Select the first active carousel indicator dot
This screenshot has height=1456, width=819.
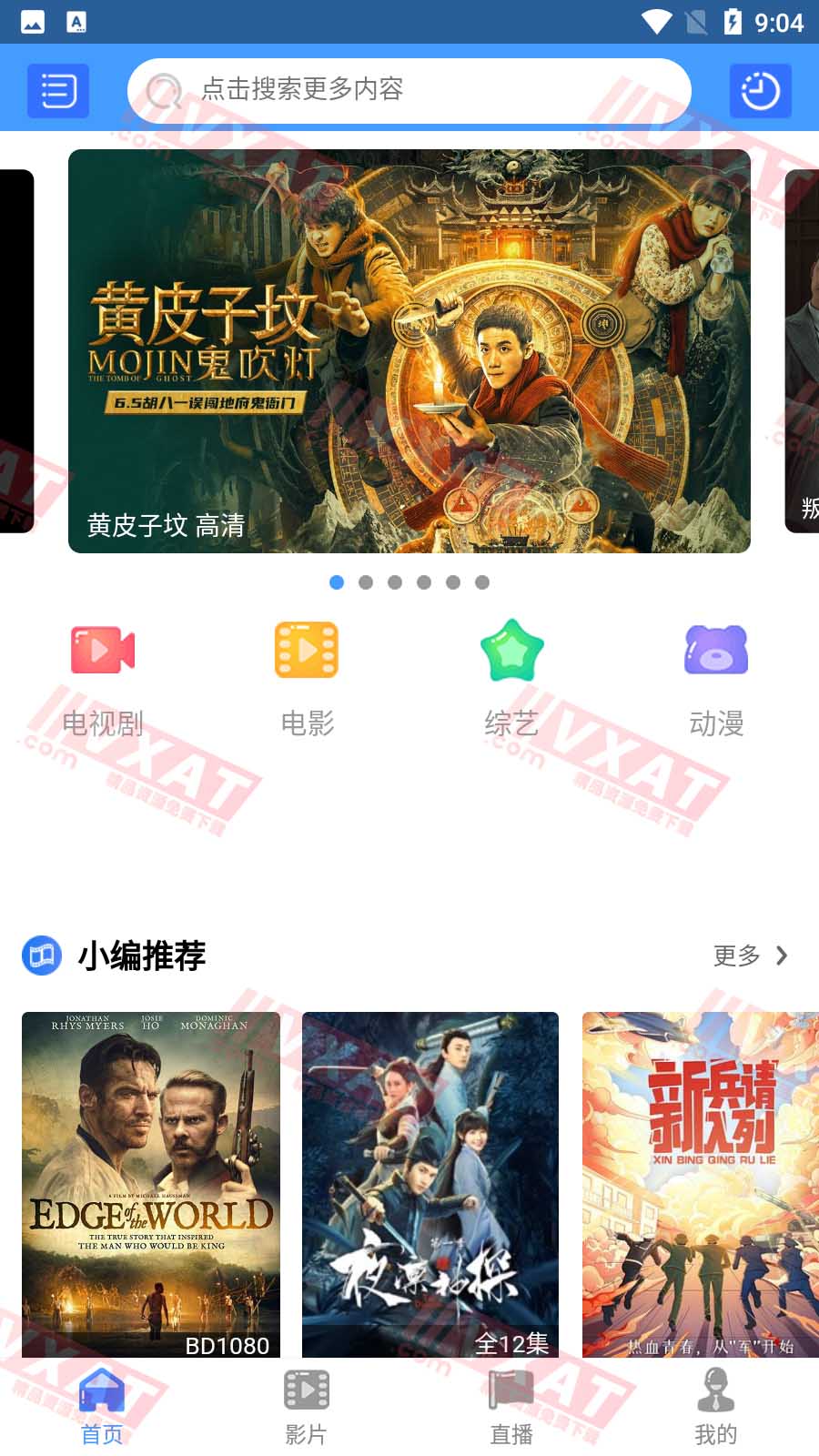pyautogui.click(x=337, y=582)
